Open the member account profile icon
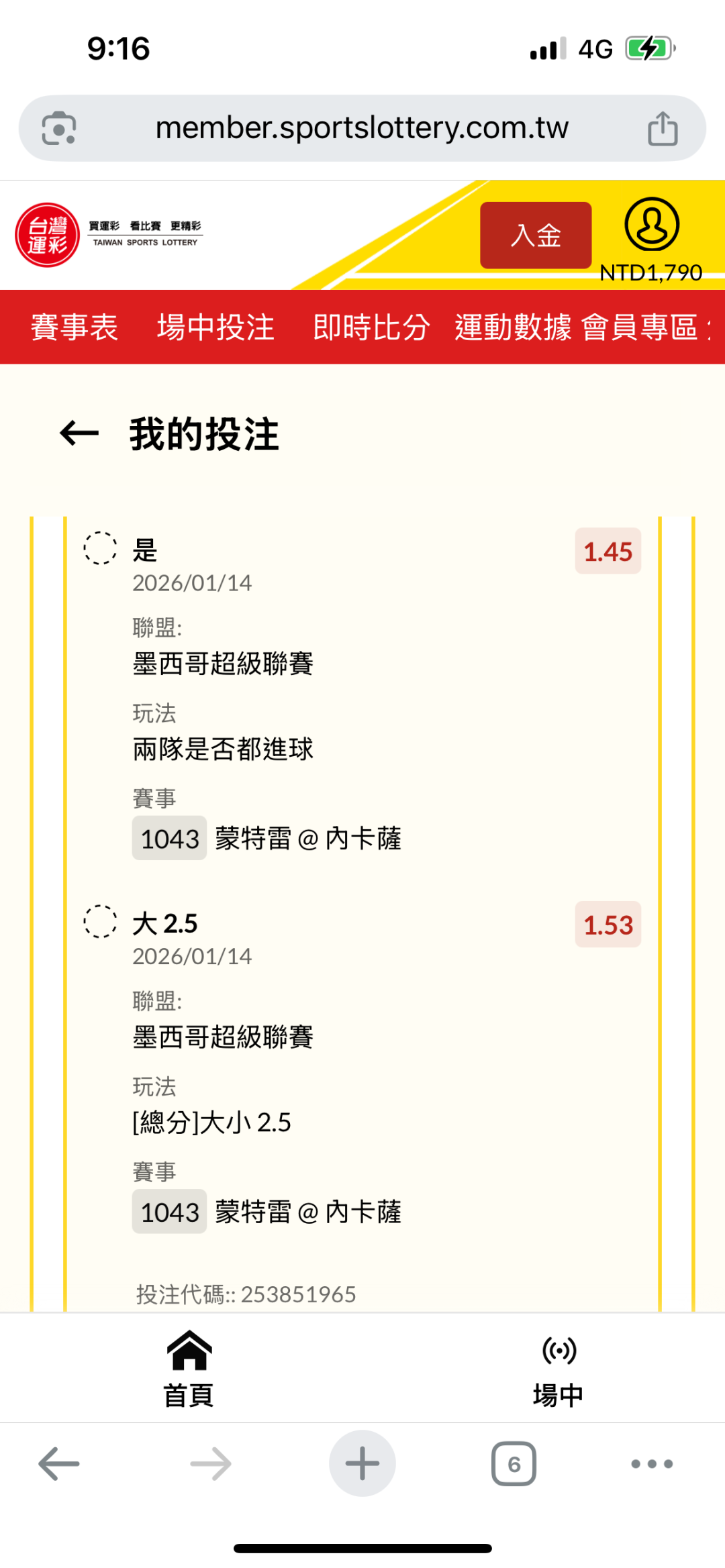This screenshot has width=725, height=1568. pos(651,225)
